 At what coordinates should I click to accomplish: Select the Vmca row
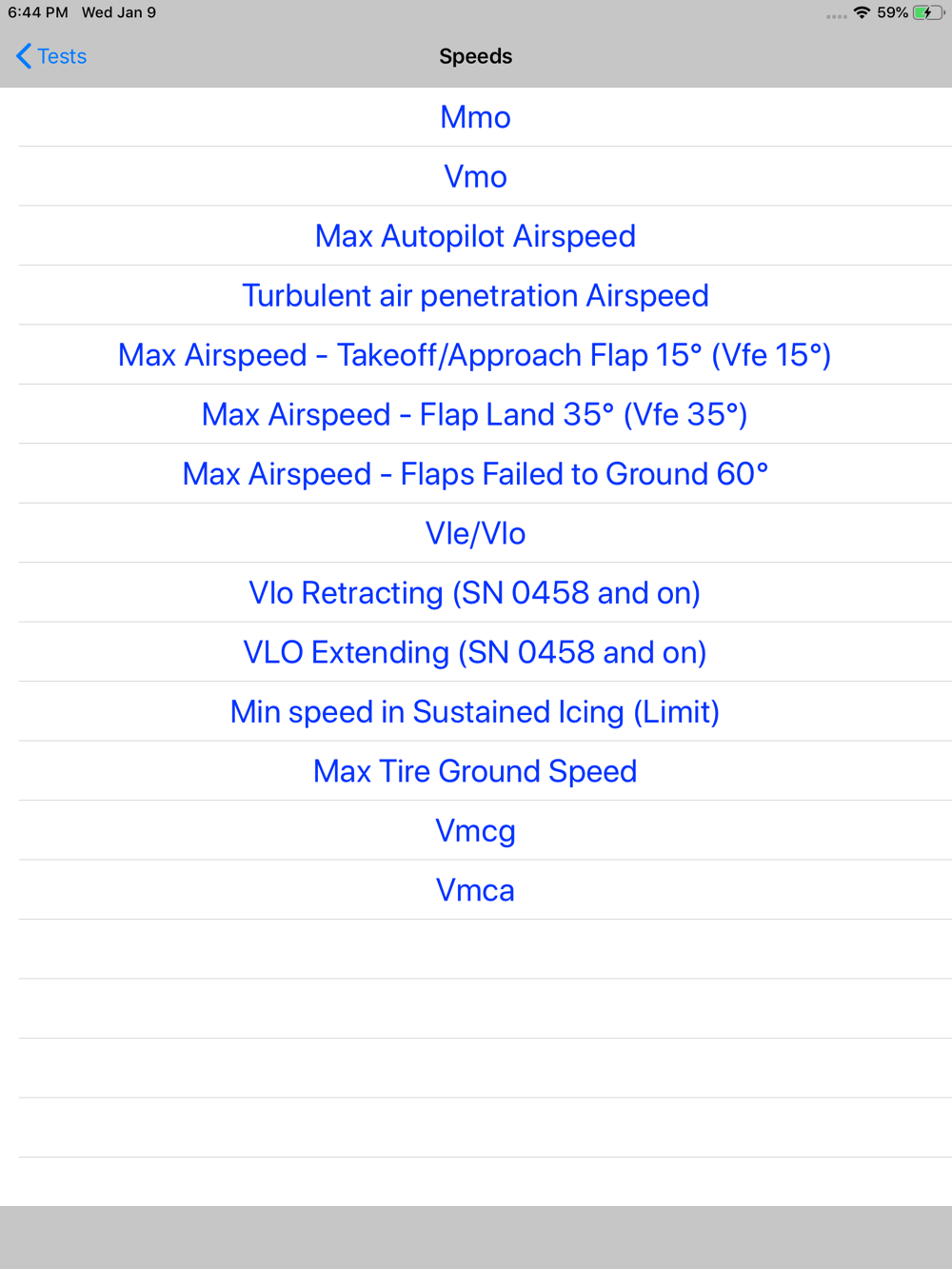[476, 890]
